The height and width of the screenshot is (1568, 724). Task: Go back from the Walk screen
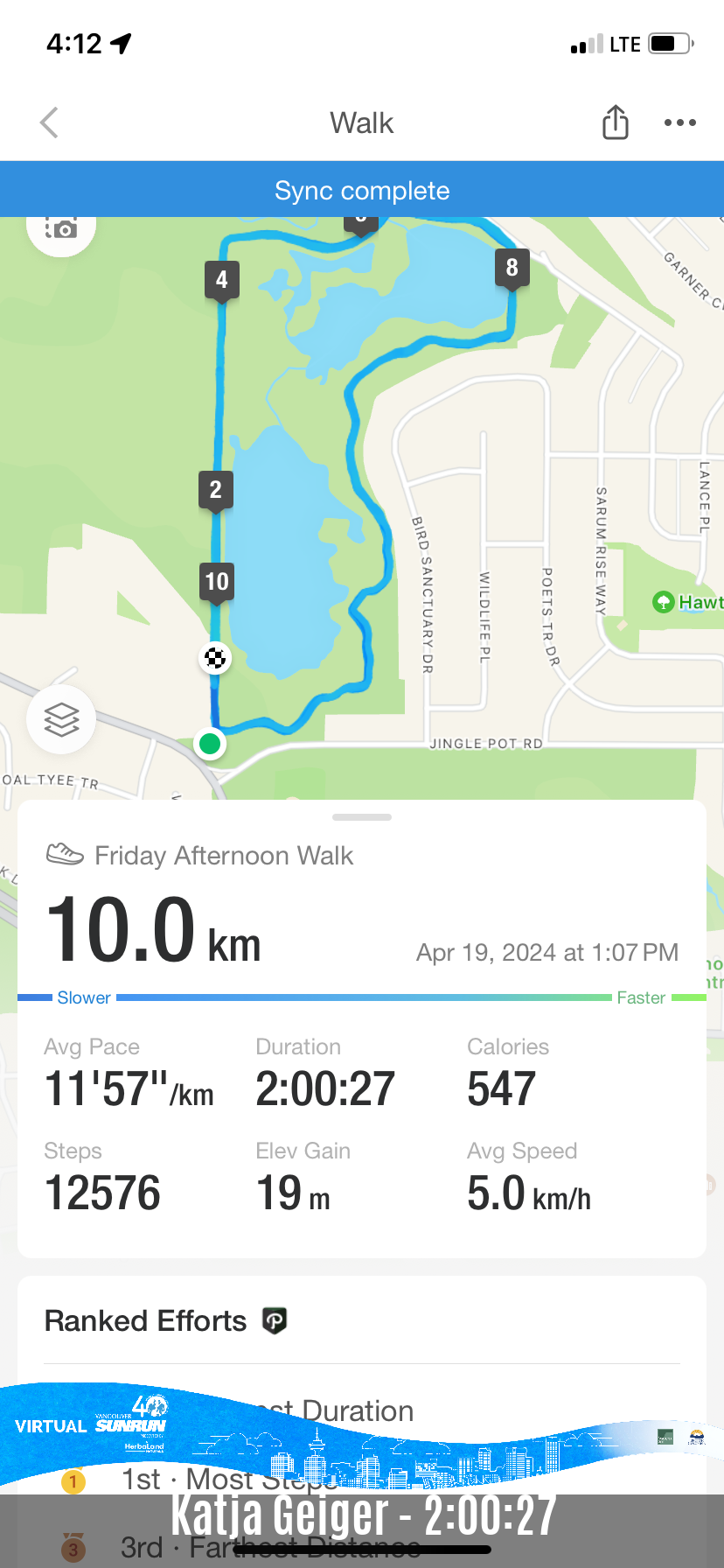(50, 122)
